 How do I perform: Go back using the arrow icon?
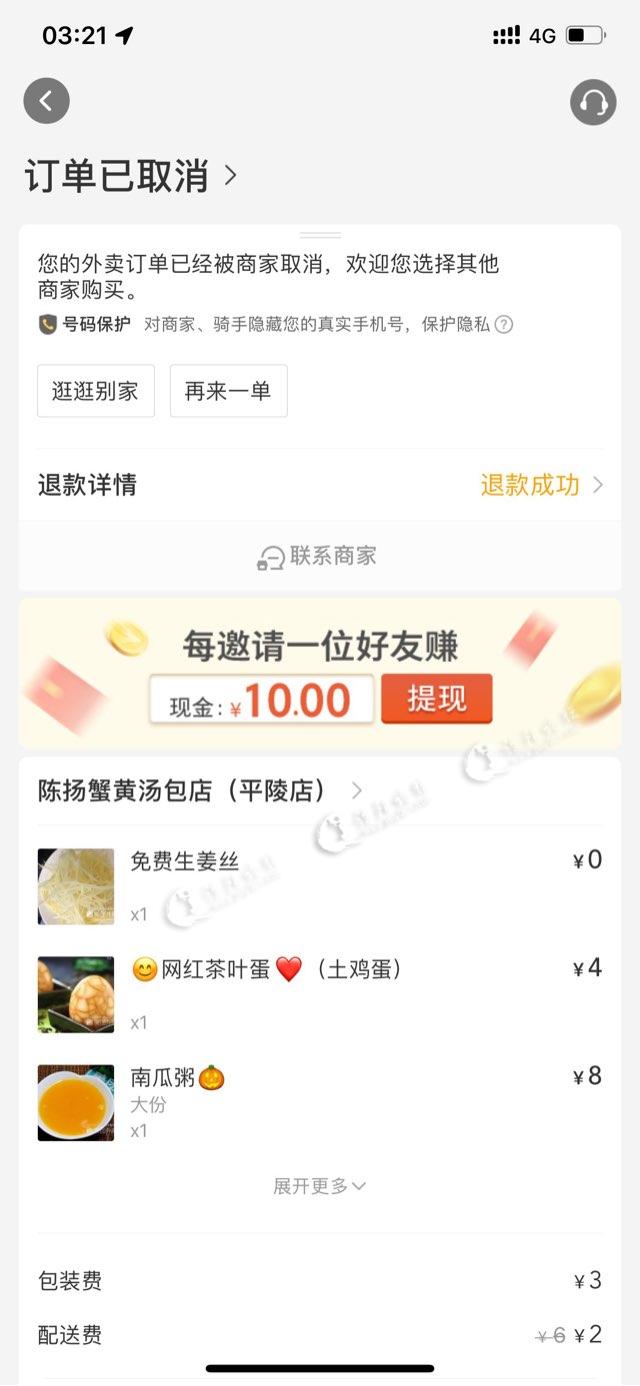click(46, 101)
